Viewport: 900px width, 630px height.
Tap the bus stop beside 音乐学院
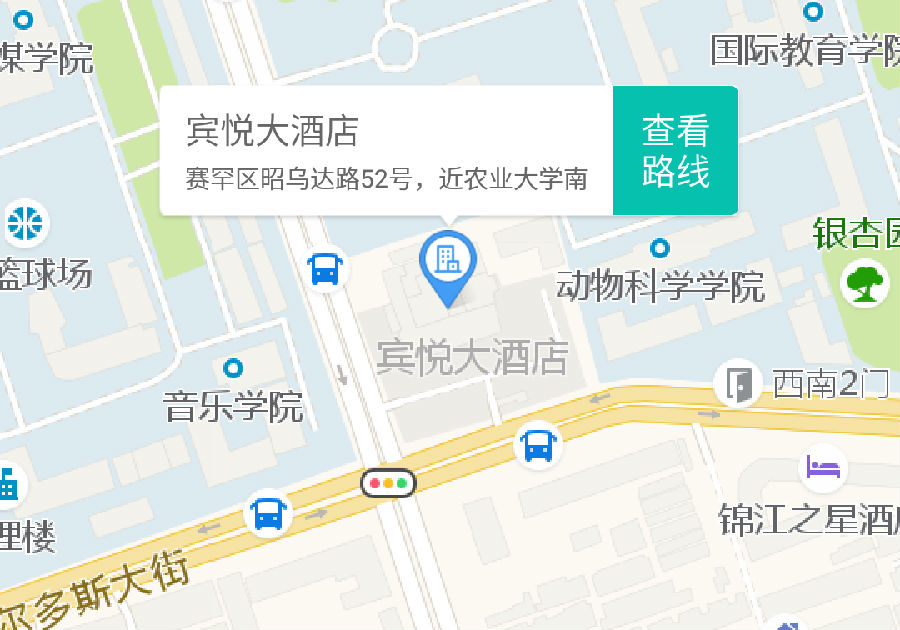click(x=326, y=269)
